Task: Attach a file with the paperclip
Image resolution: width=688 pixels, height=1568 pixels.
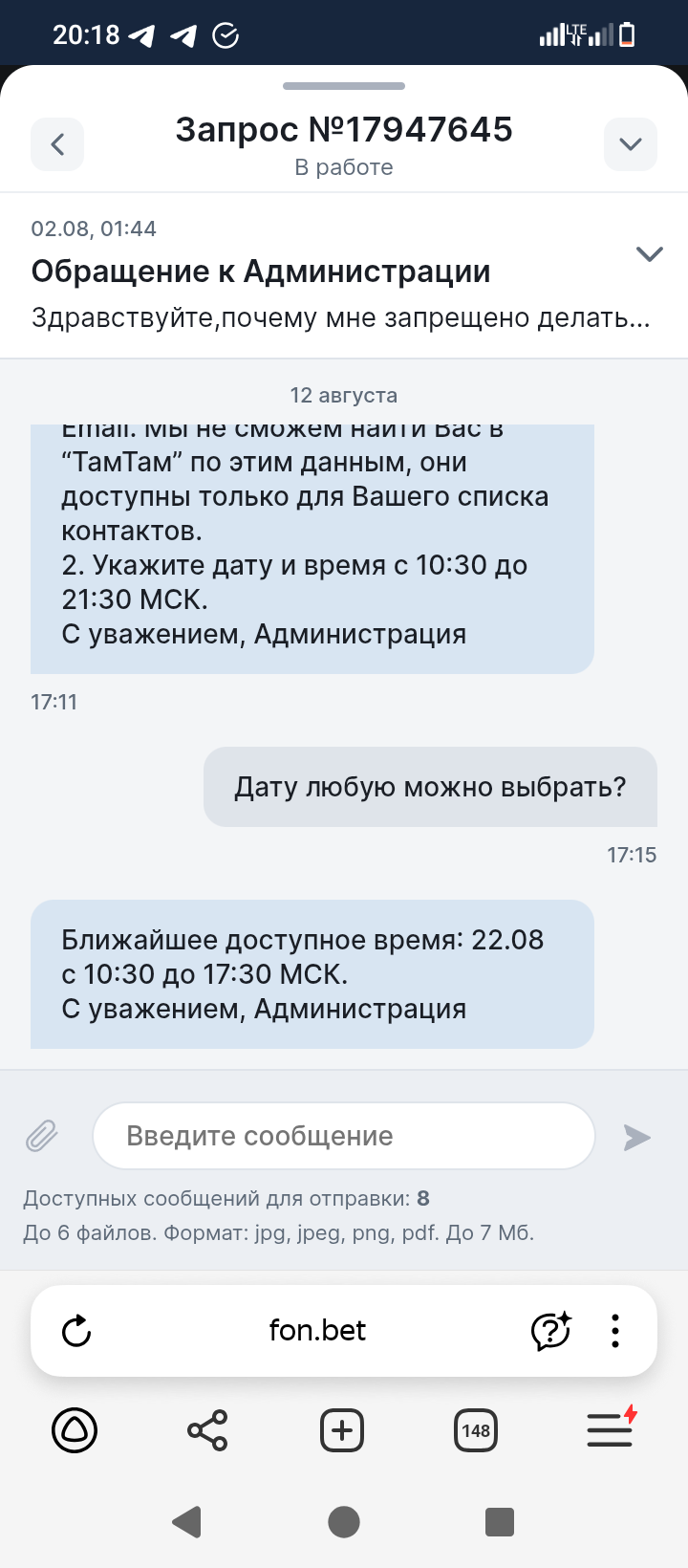Action: point(42,1136)
